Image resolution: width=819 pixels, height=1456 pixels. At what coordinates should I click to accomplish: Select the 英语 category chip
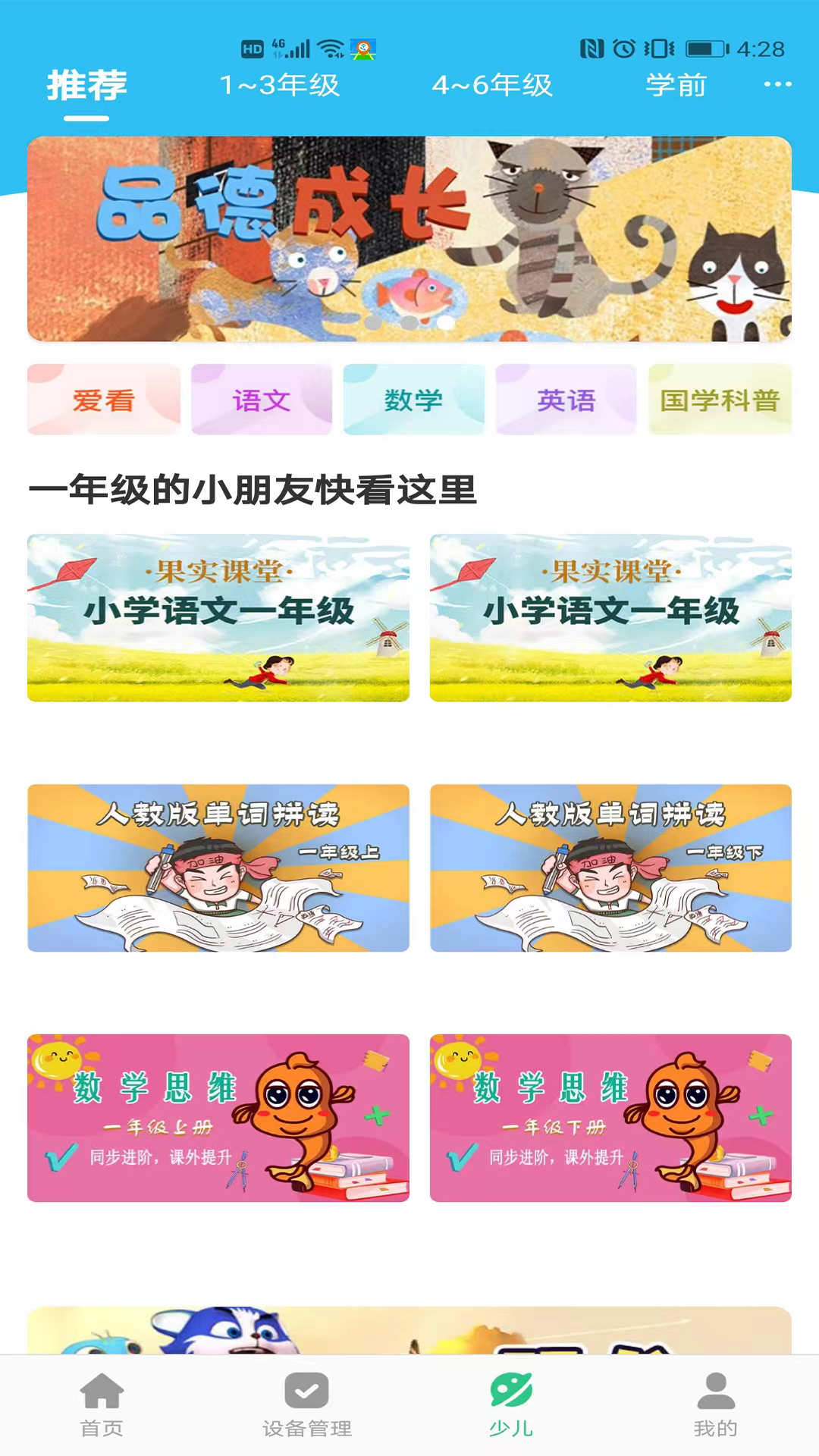566,400
